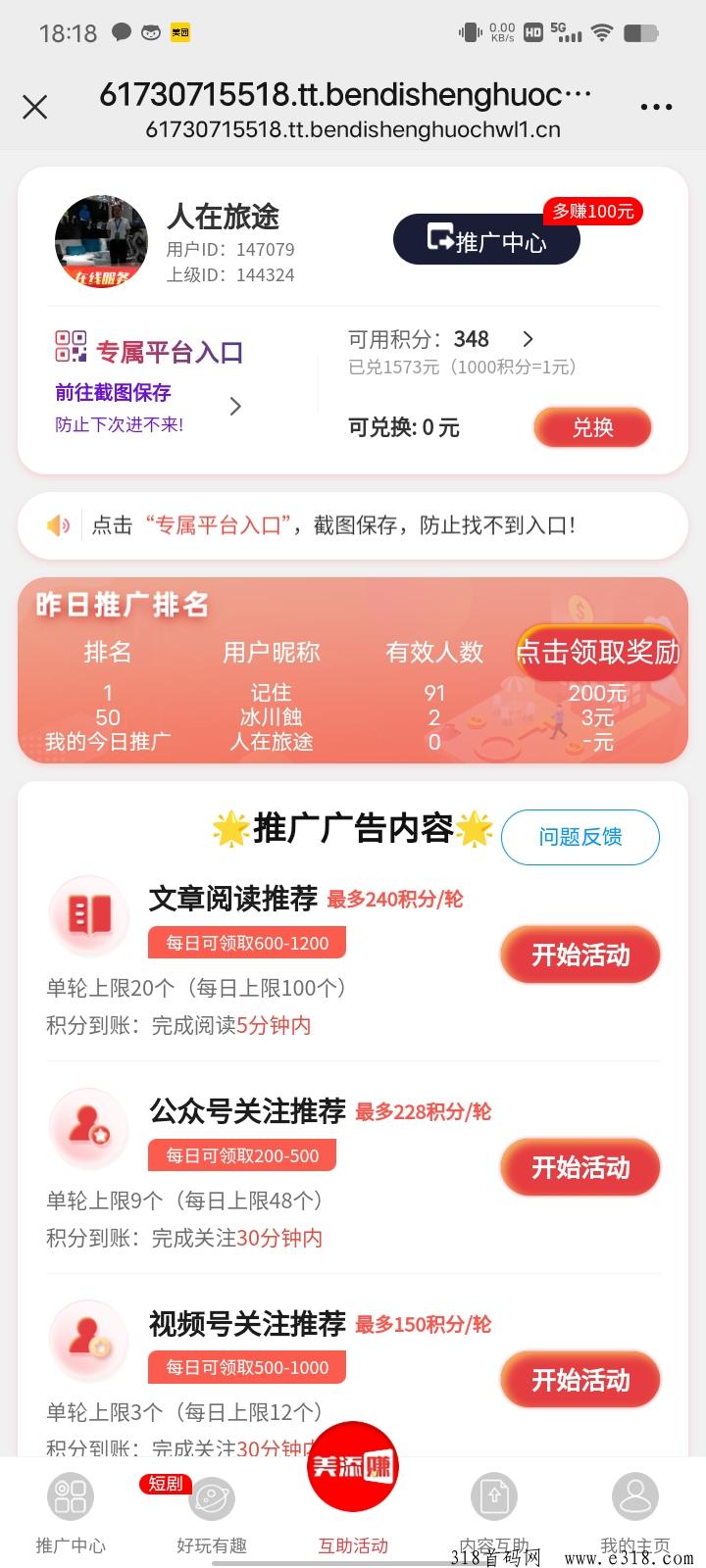The image size is (706, 1568).
Task: Open the 我的主页 tab
Action: point(634,1514)
